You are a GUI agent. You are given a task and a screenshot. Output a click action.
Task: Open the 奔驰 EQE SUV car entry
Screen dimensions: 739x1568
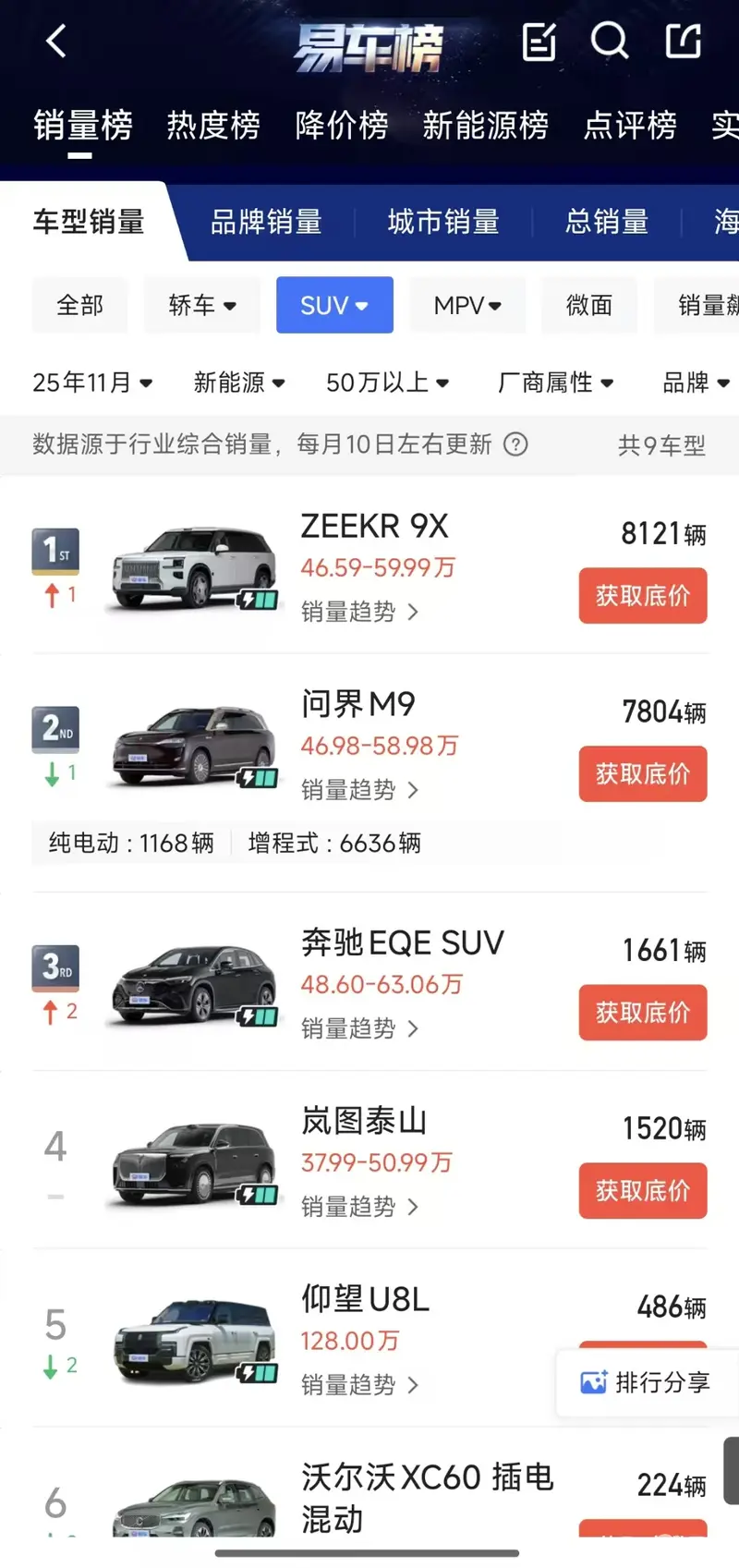pos(402,943)
